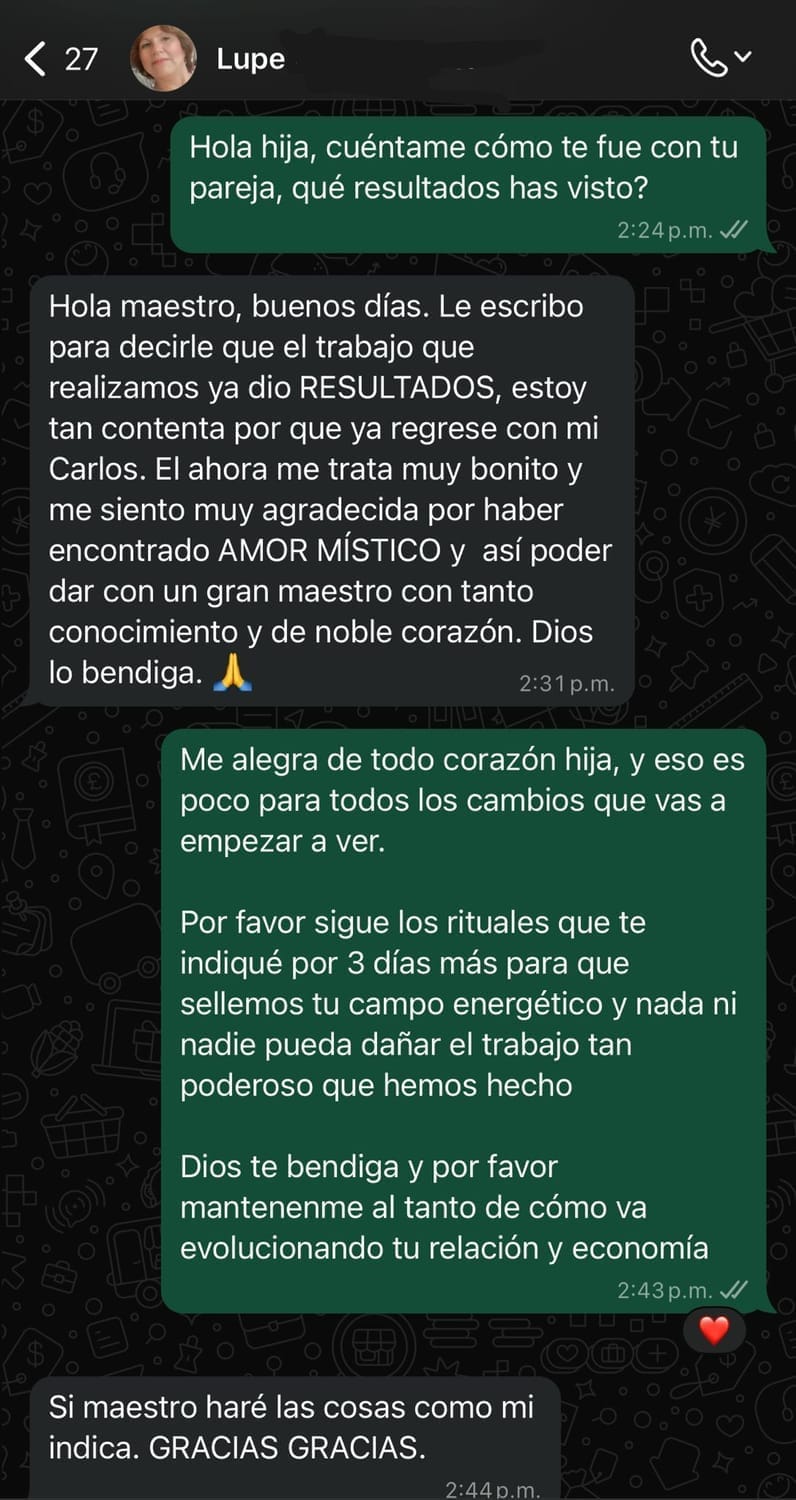Open Lupe's profile photo
796x1500 pixels.
point(163,59)
